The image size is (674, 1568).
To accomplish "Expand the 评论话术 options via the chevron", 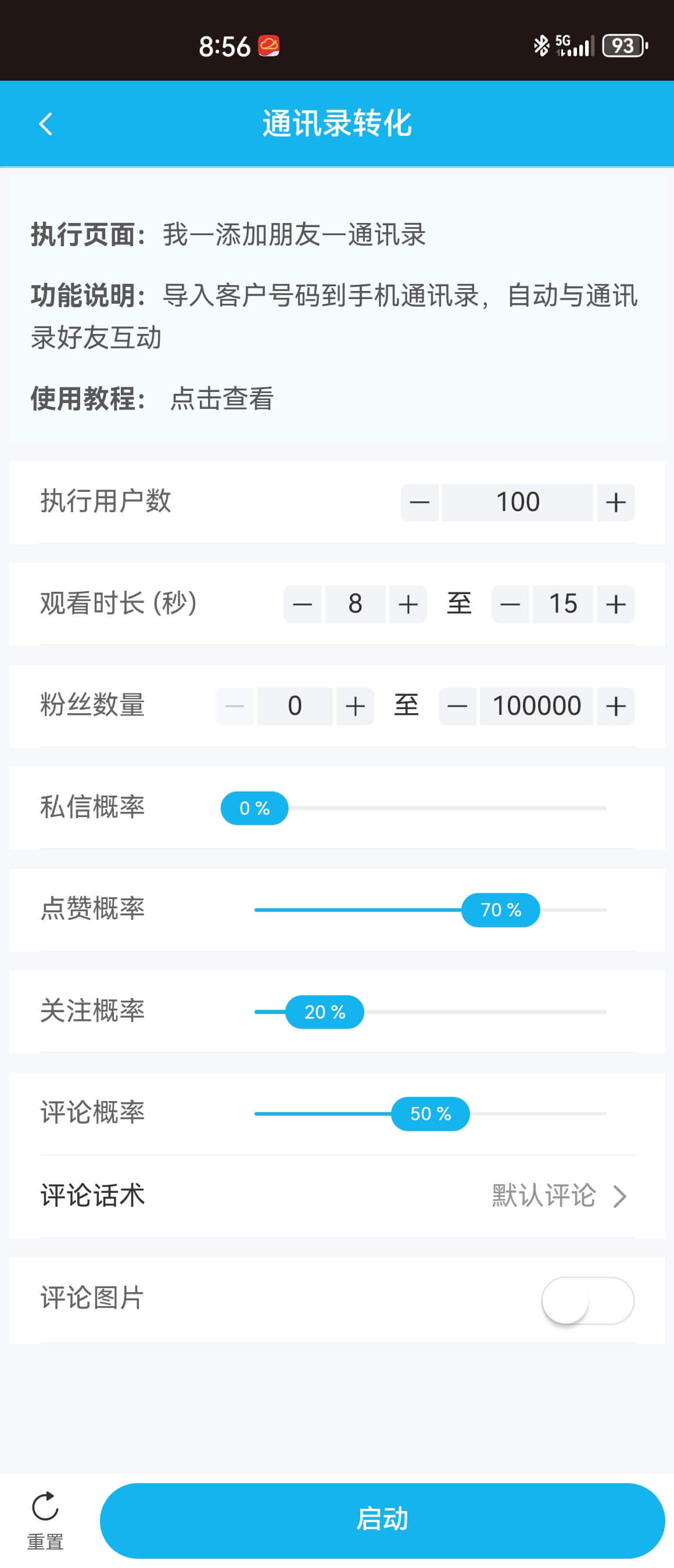I will pyautogui.click(x=620, y=1196).
